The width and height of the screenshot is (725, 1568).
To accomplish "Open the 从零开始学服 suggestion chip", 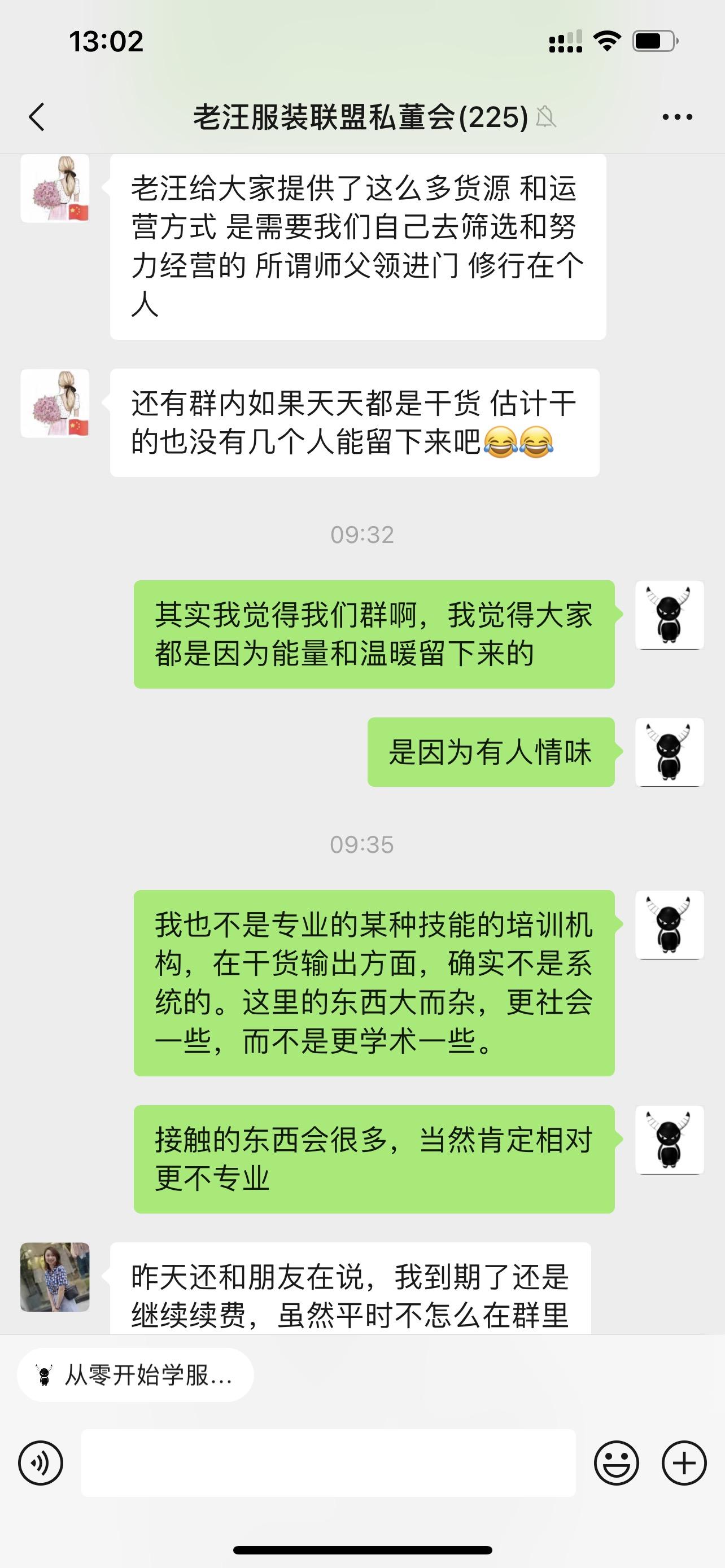I will coord(135,1375).
